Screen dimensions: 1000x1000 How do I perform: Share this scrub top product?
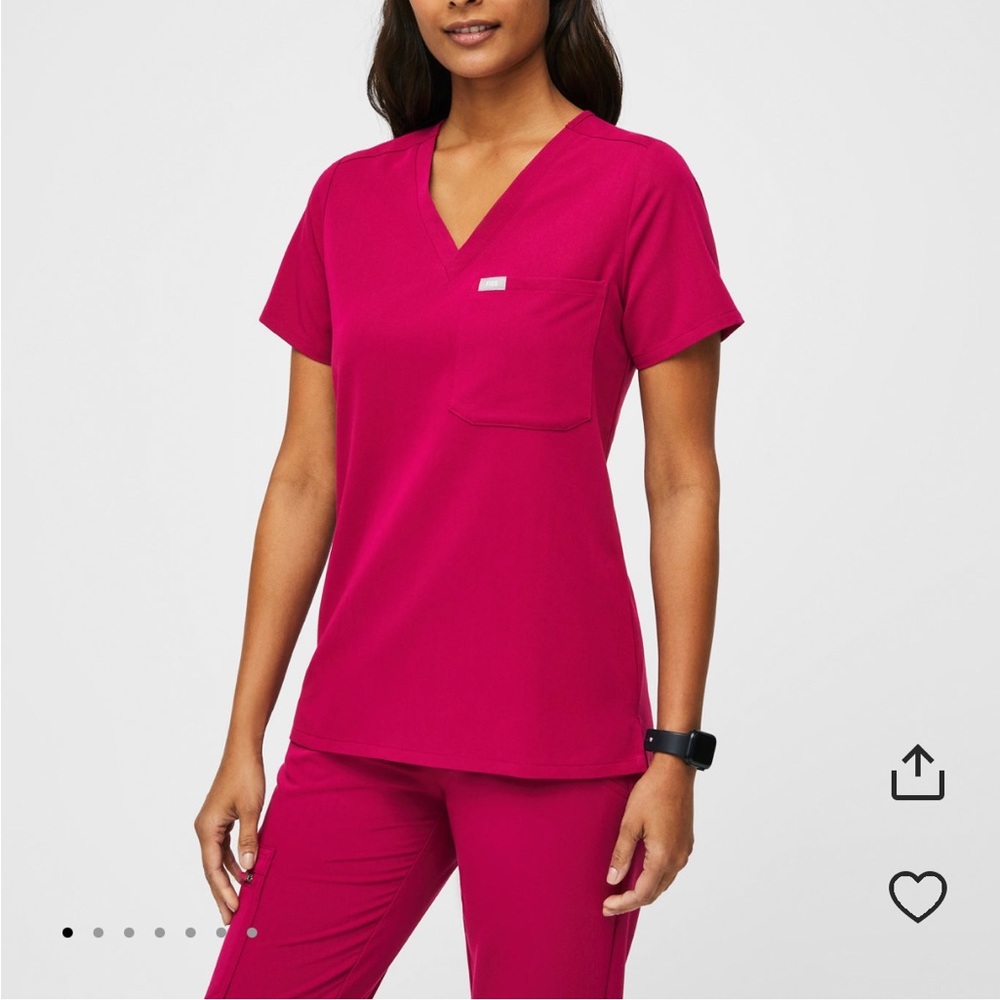point(917,773)
